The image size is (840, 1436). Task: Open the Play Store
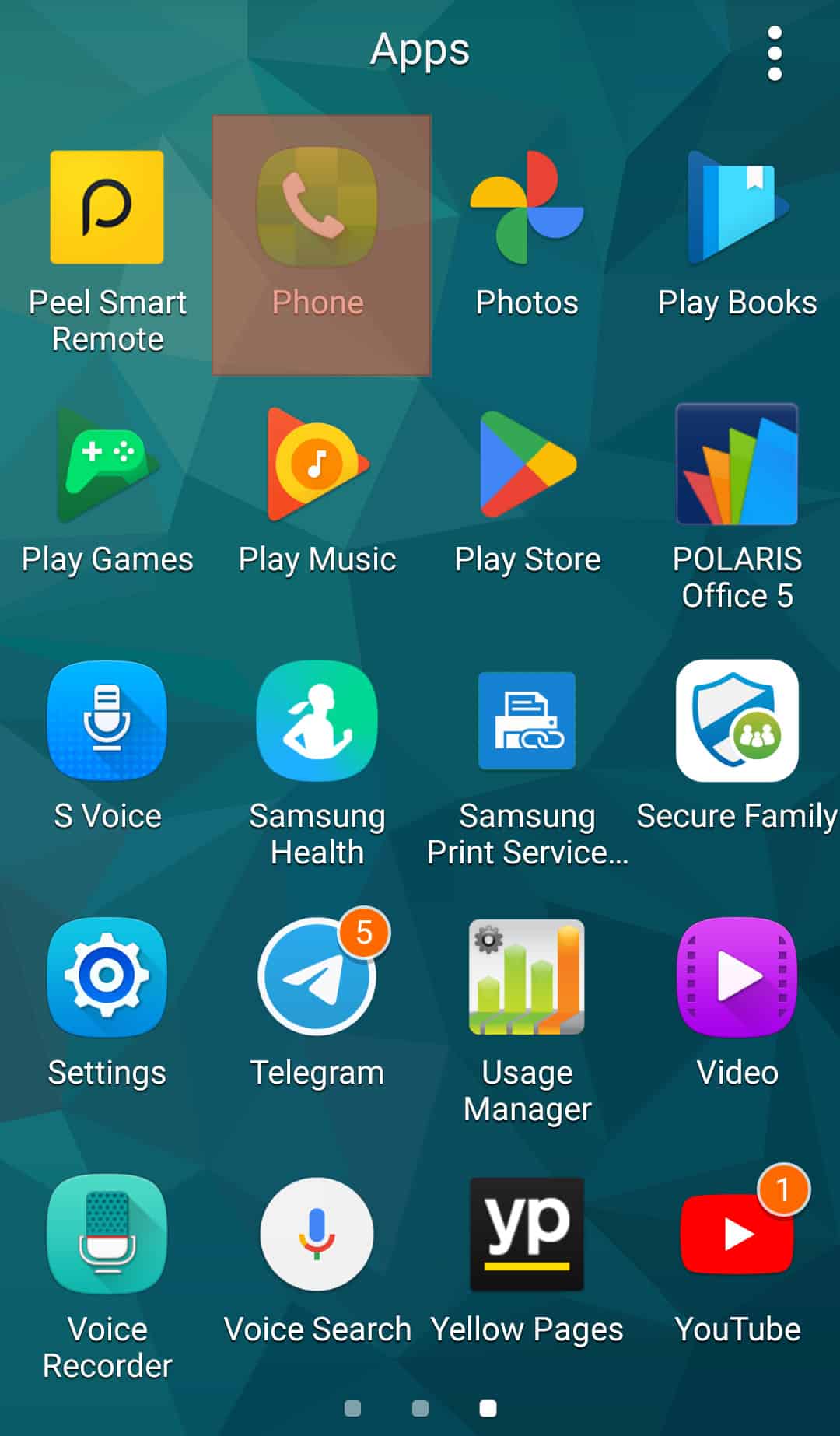tap(527, 465)
